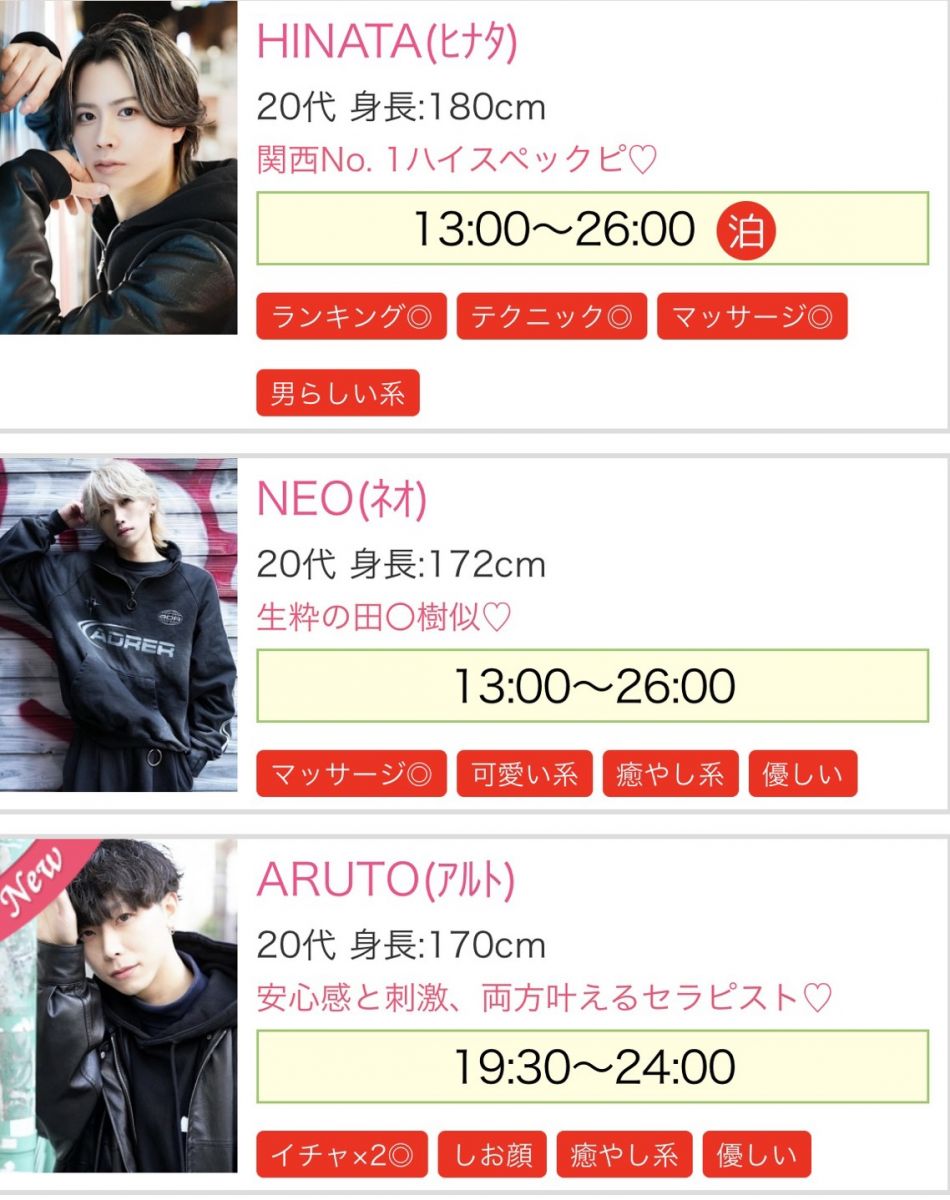Open the NEO(ネオ) name link
Image resolution: width=950 pixels, height=1200 pixels.
(341, 500)
